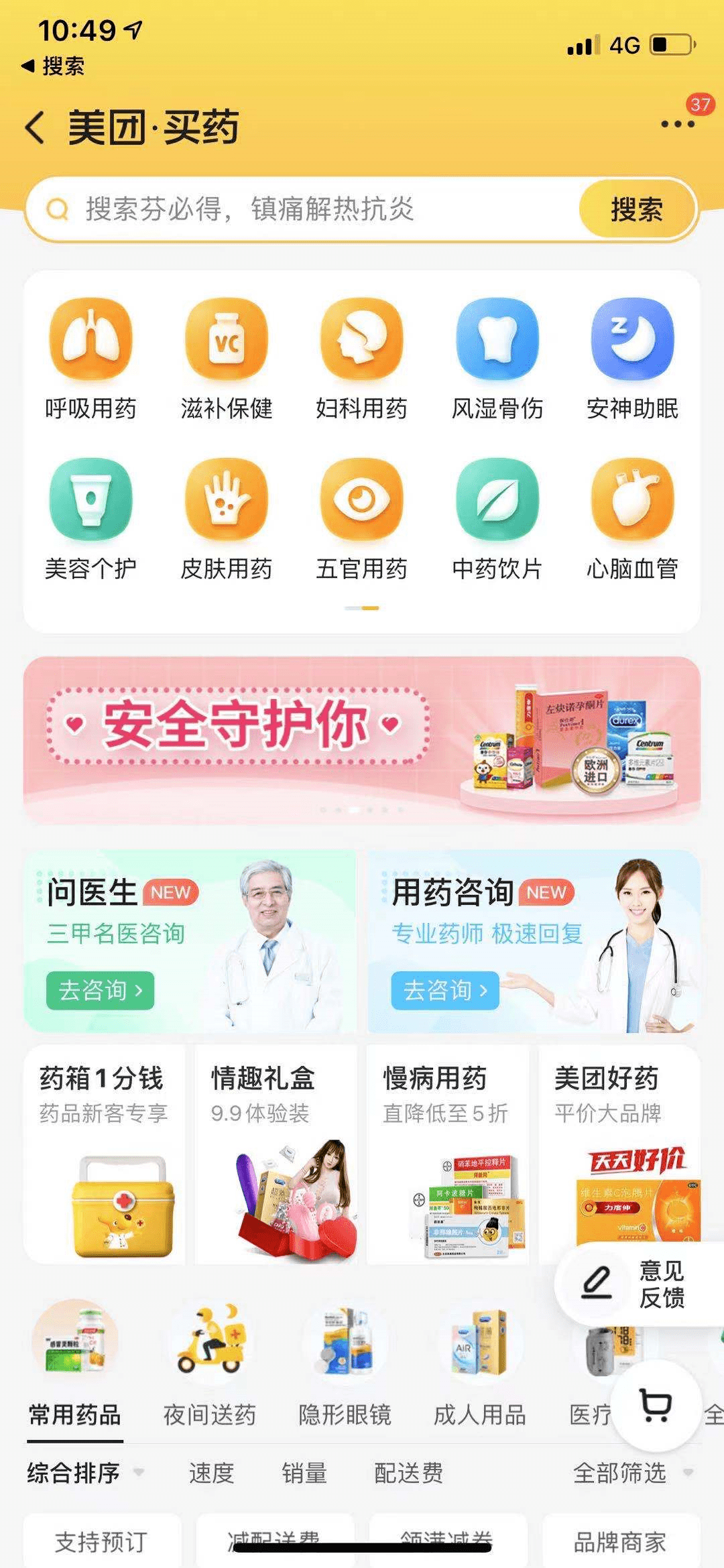Image resolution: width=724 pixels, height=1568 pixels.
Task: Open the 慢病用药 card
Action: (x=448, y=1154)
